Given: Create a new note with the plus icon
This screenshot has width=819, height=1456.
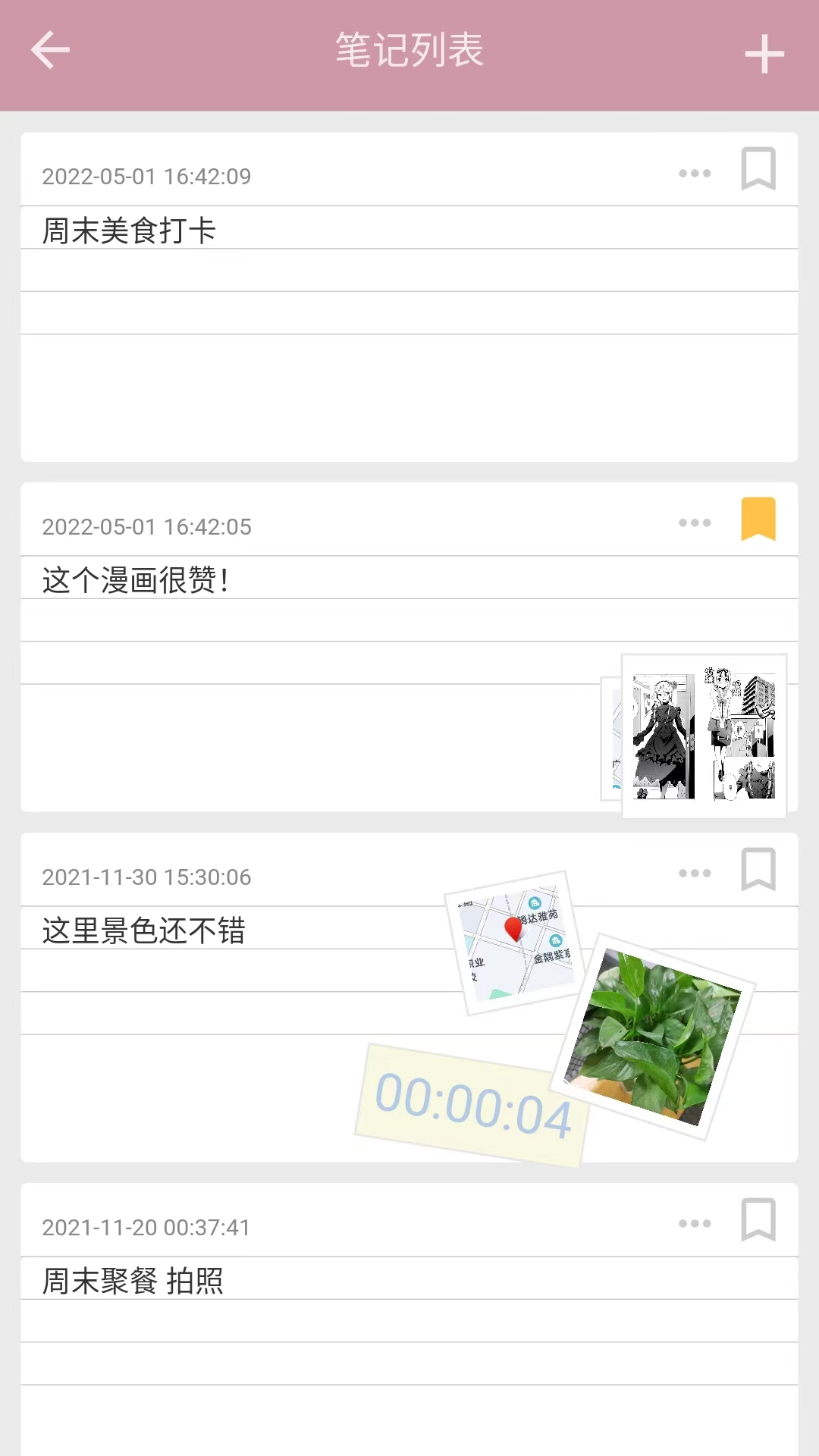Looking at the screenshot, I should pyautogui.click(x=765, y=51).
